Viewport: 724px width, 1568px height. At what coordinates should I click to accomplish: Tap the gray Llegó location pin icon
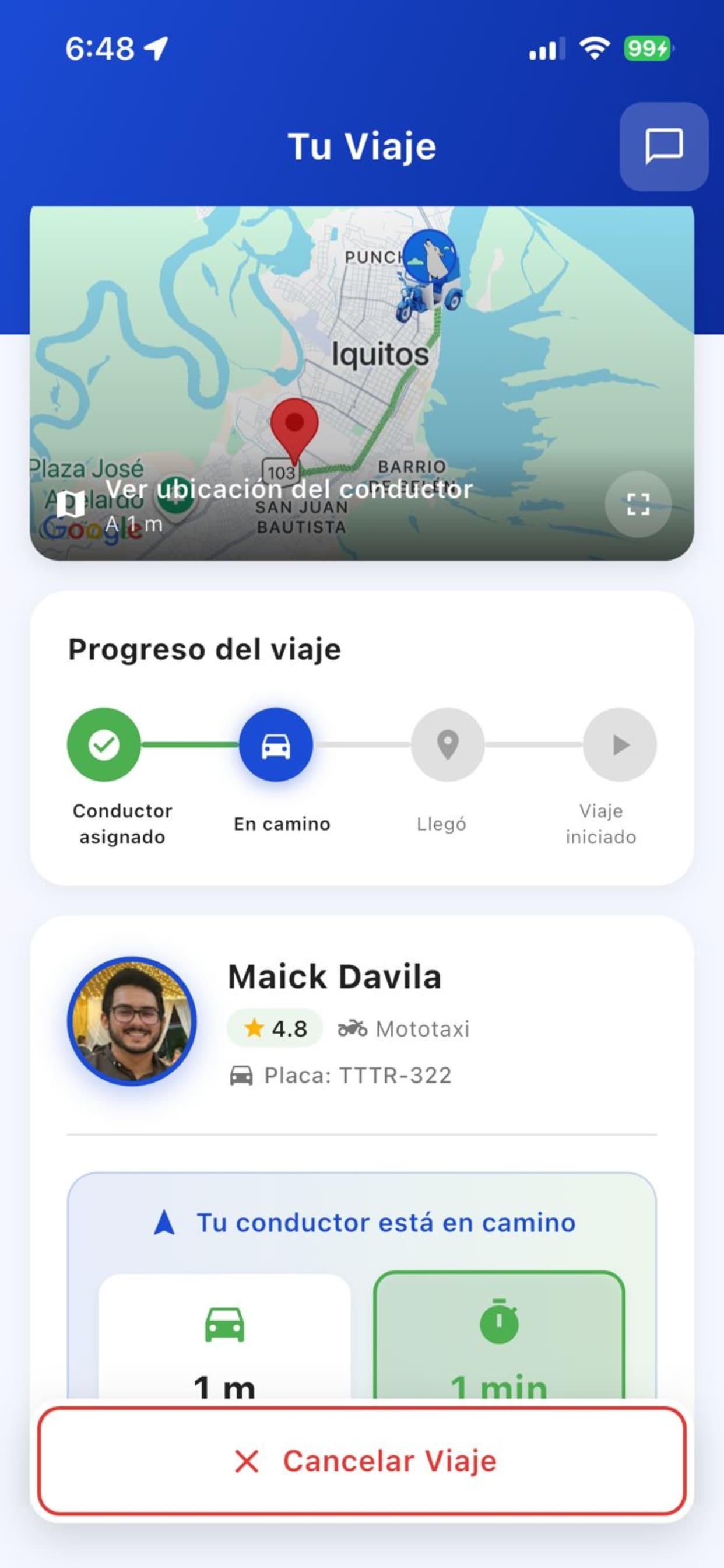coord(447,745)
